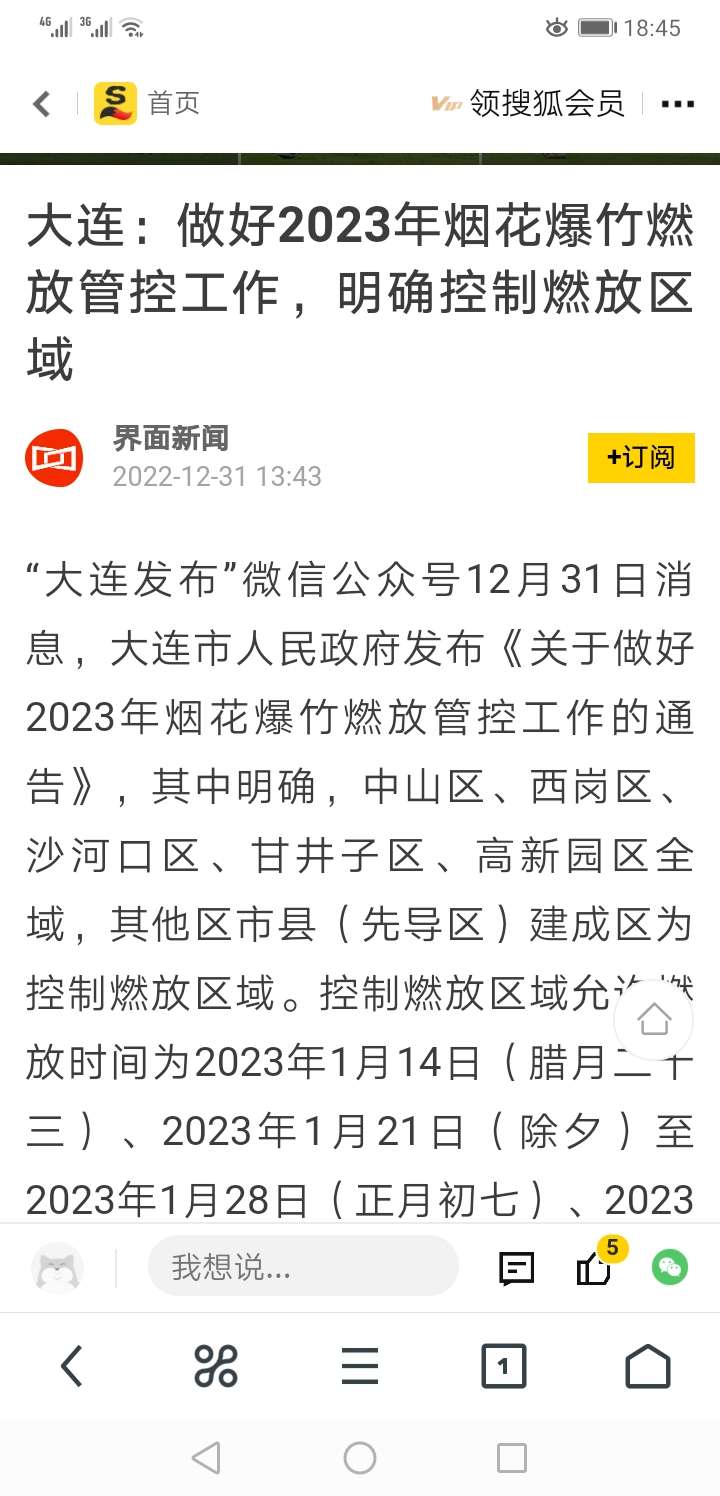The height and width of the screenshot is (1496, 720).
Task: Open the 界面新闻 publisher profile
Action: coord(171,438)
